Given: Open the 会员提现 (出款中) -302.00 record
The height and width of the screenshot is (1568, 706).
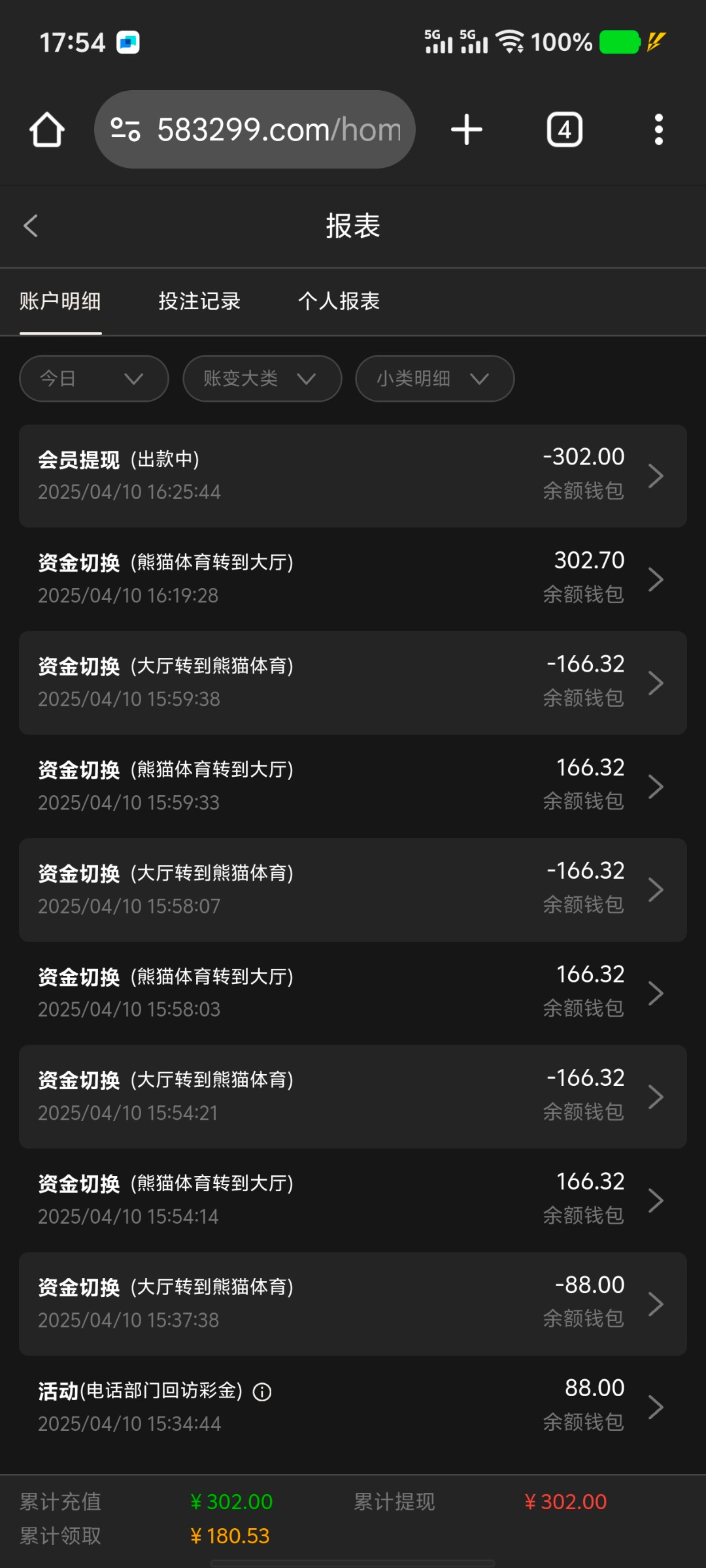Looking at the screenshot, I should coord(353,476).
